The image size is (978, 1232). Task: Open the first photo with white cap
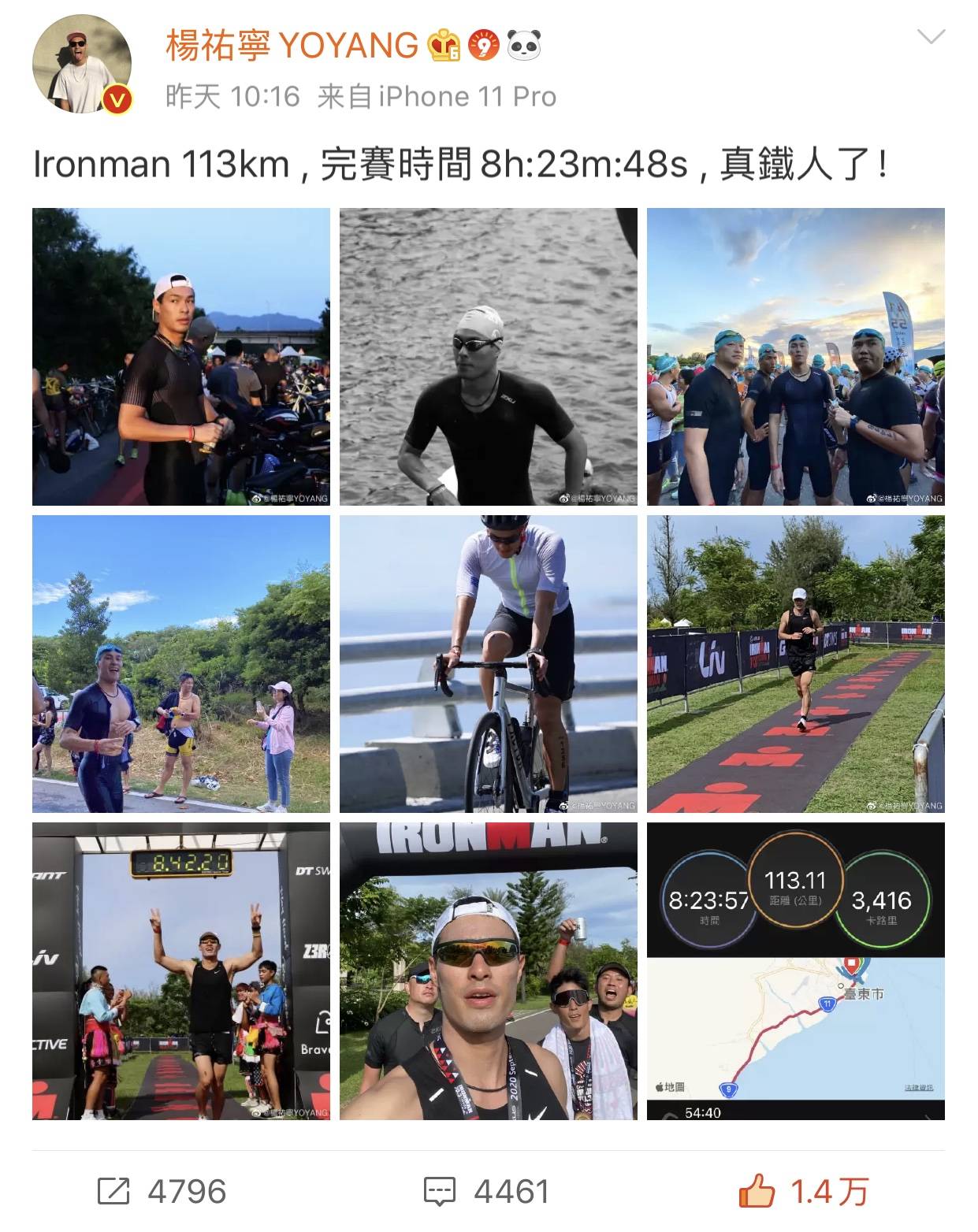(x=181, y=357)
